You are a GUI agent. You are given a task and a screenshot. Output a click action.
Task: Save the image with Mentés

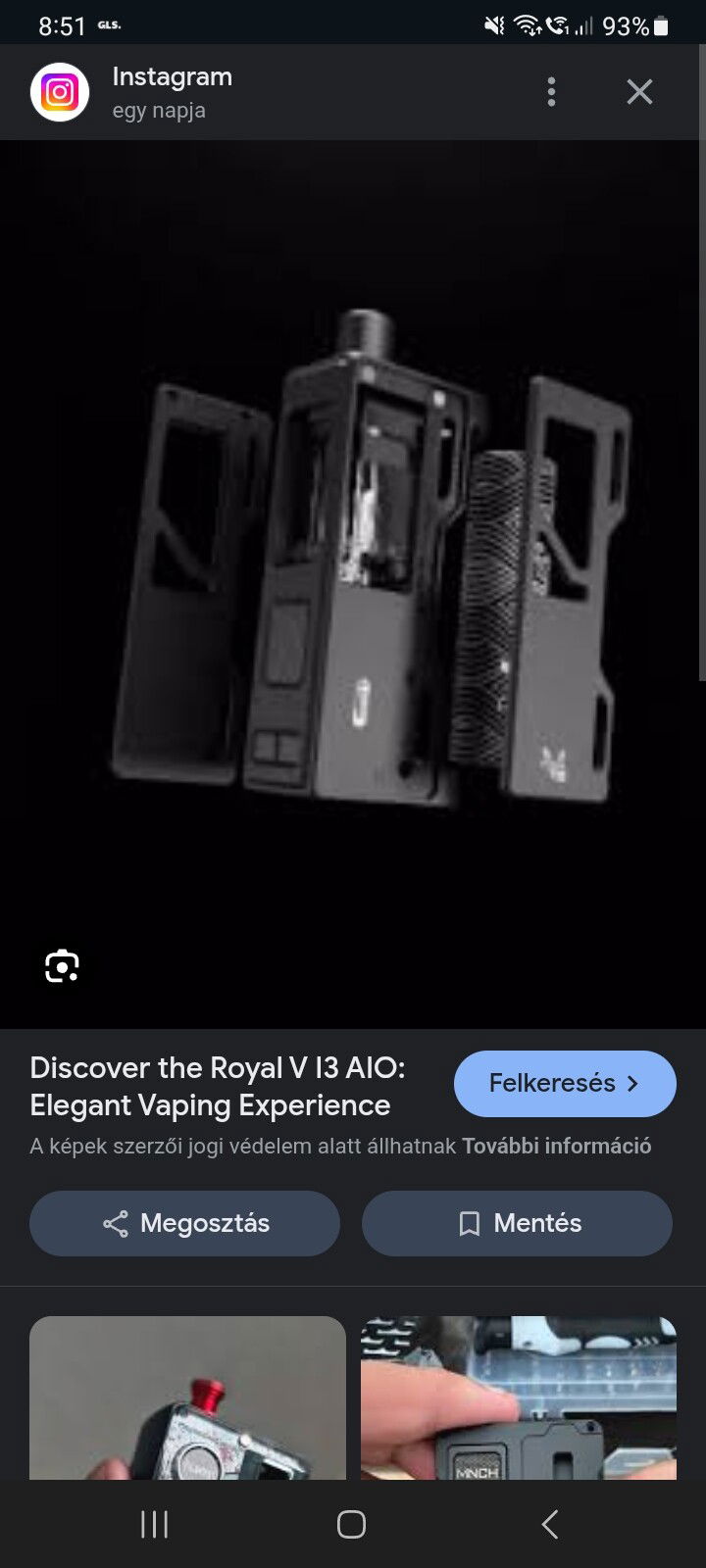[x=517, y=1223]
